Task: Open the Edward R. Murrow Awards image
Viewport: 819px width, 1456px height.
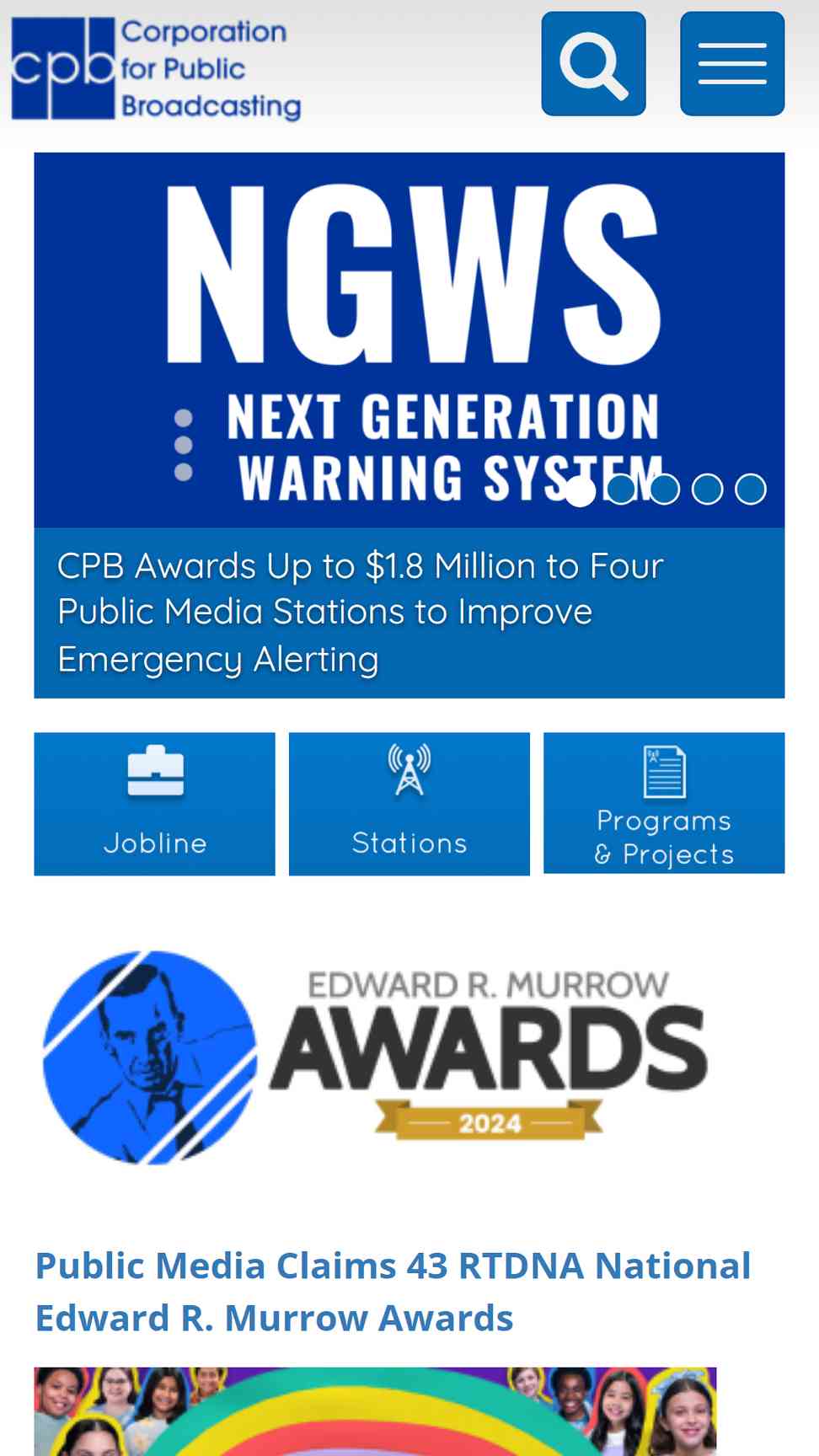Action: [376, 1057]
